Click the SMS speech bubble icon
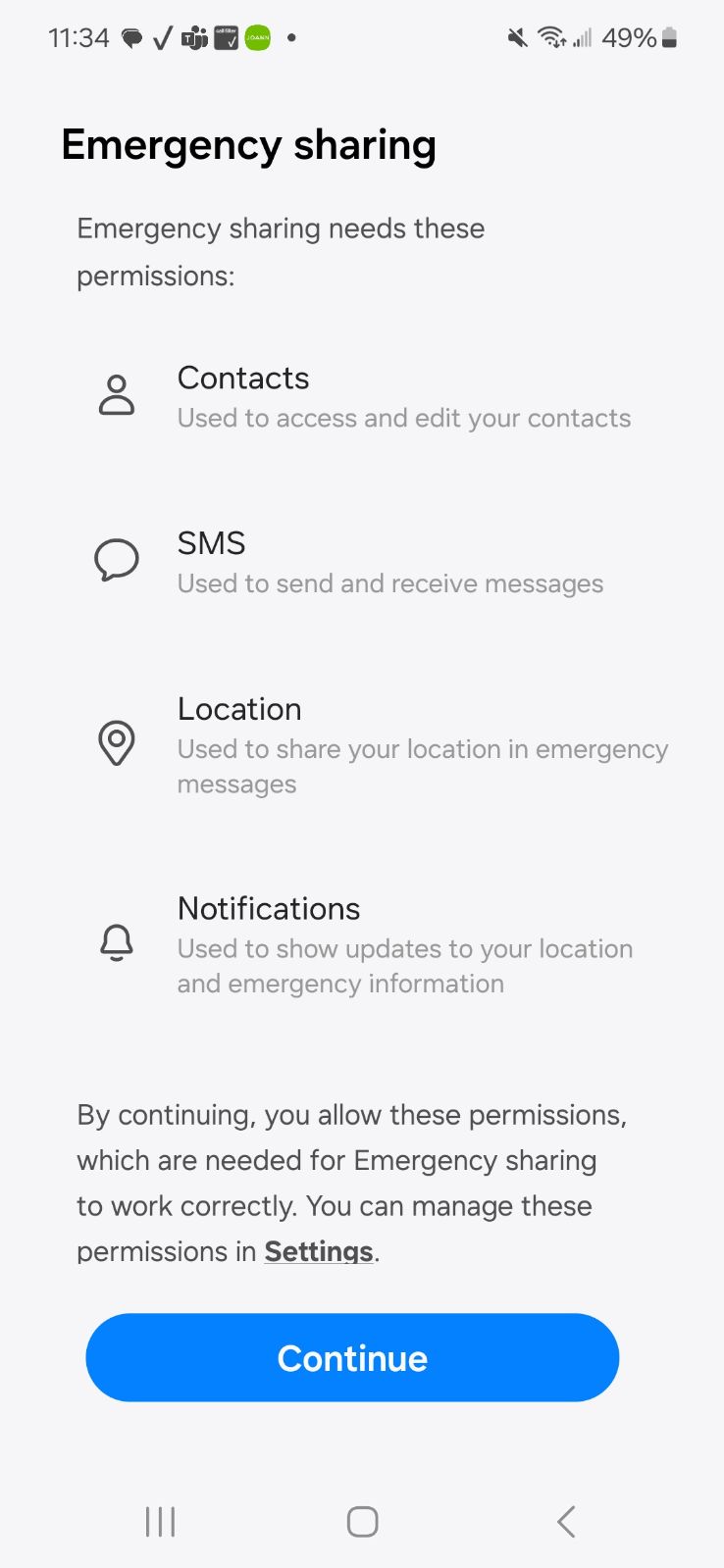This screenshot has width=724, height=1568. coord(117,561)
